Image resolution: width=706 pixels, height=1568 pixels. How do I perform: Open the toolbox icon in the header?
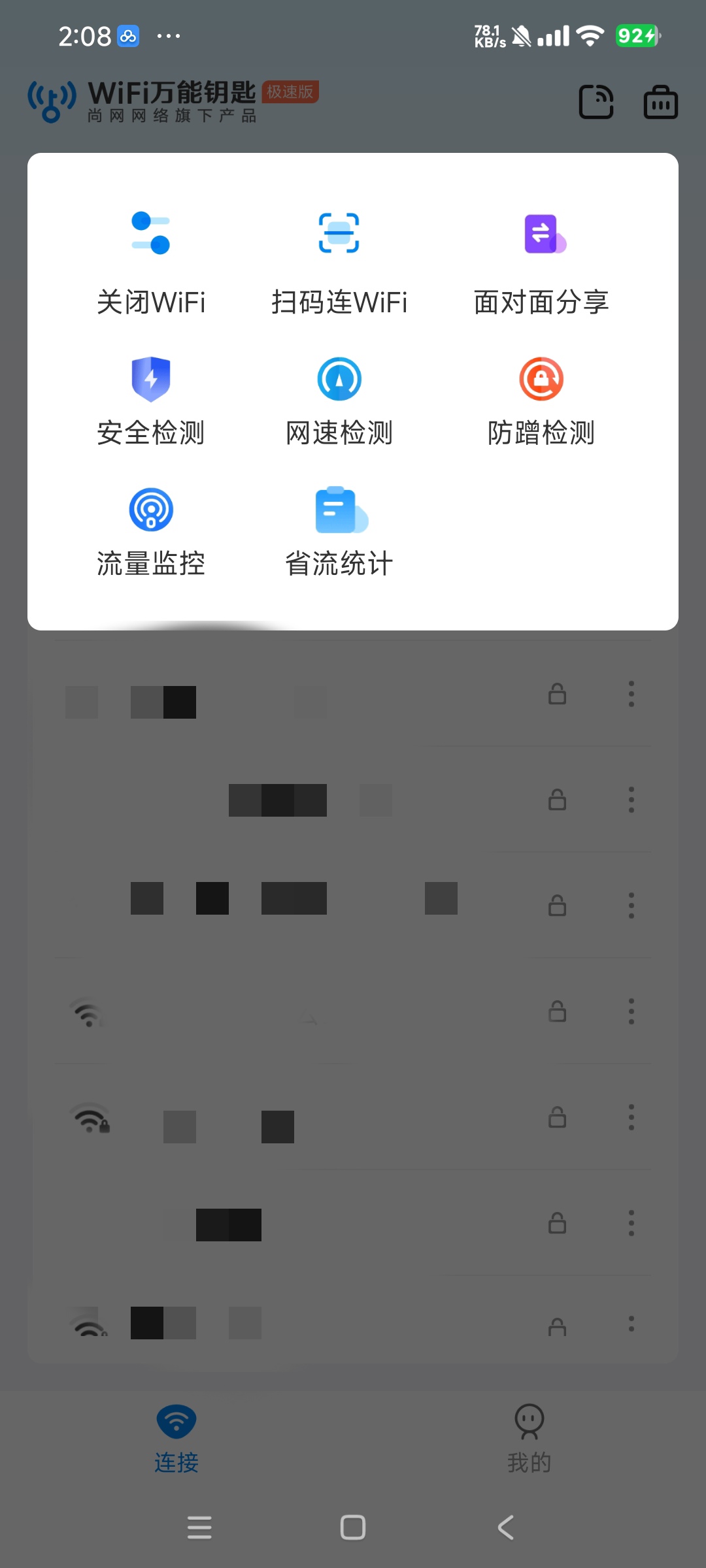click(x=660, y=101)
